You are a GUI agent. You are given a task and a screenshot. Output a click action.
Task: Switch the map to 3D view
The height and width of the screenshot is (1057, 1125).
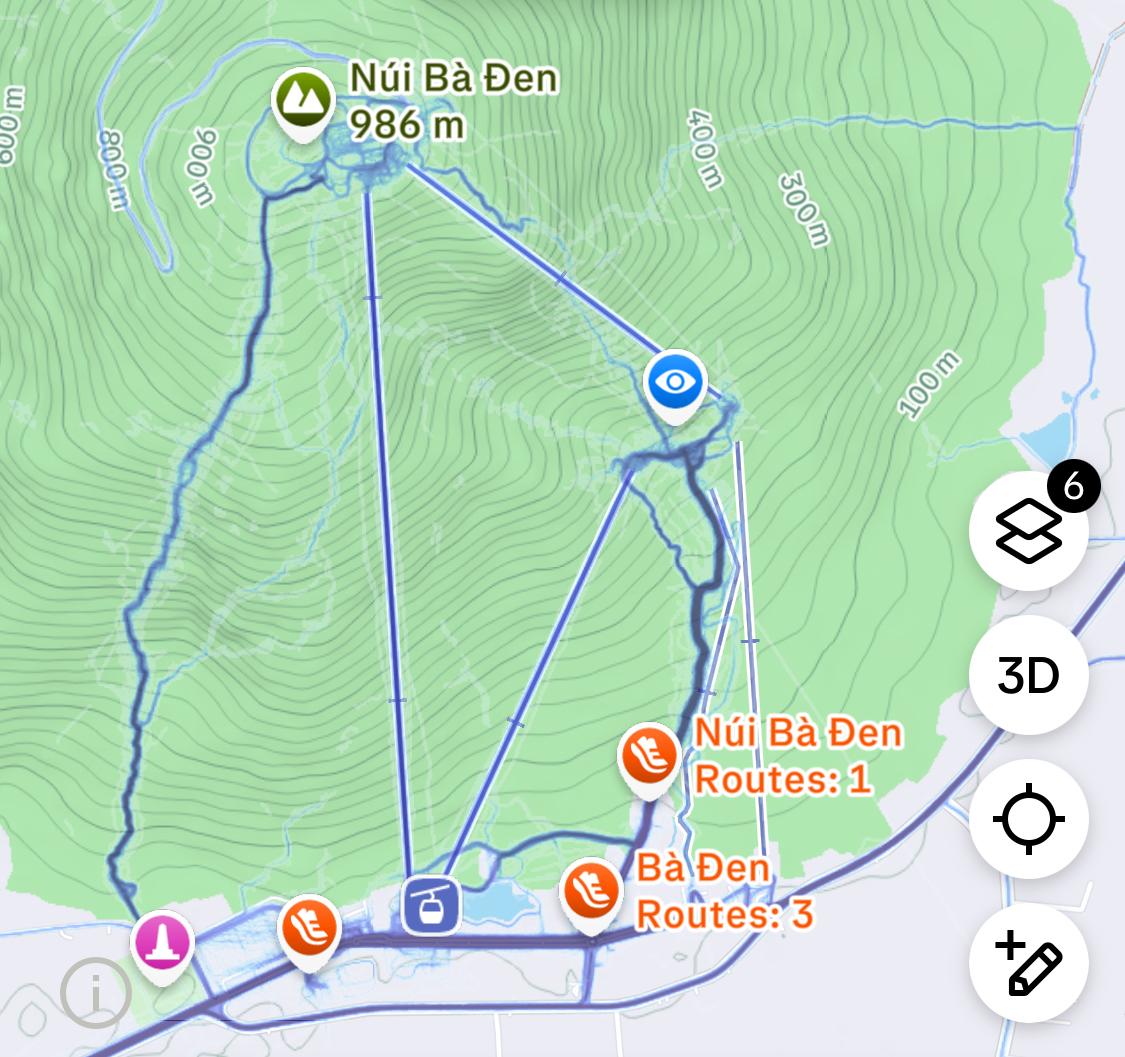(x=1028, y=677)
